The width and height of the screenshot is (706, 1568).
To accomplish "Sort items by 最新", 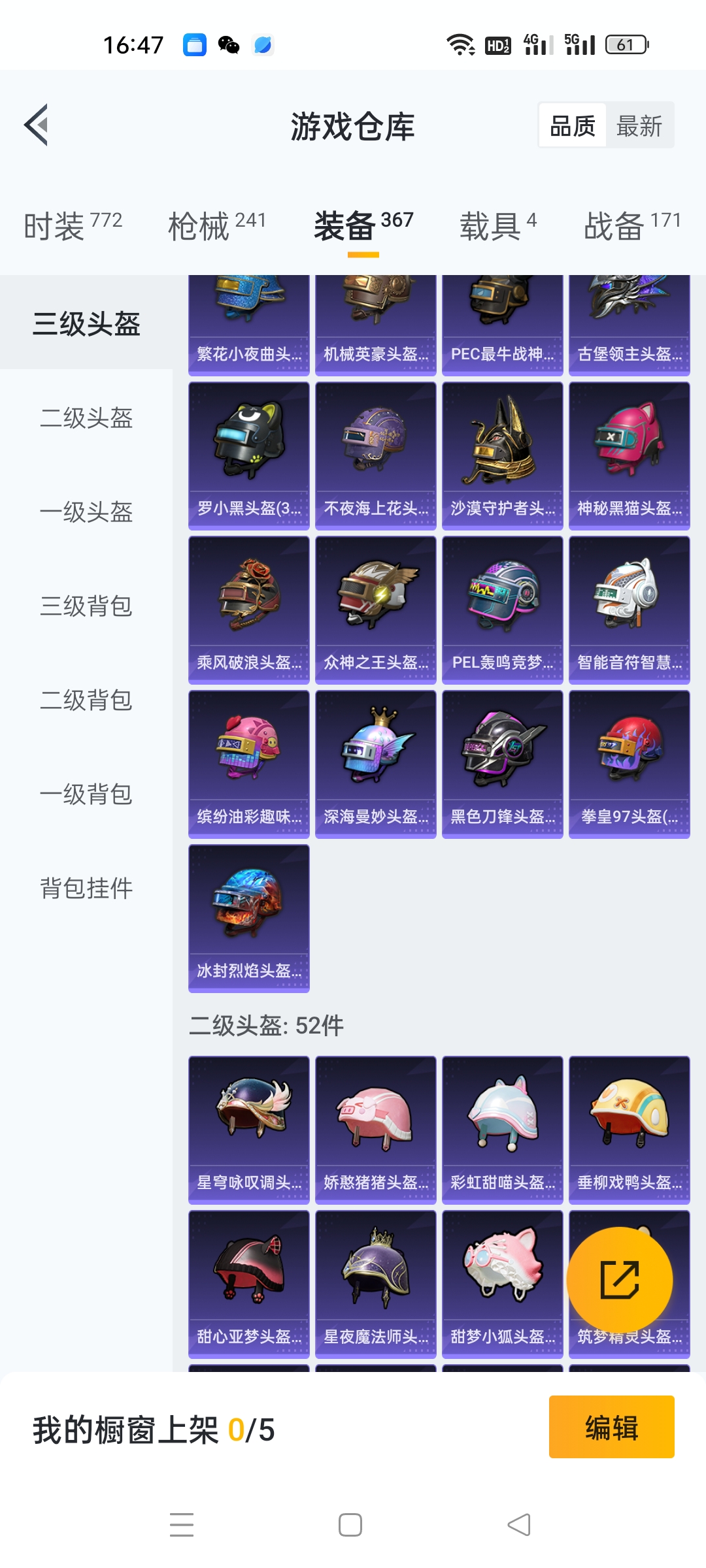I will (639, 125).
